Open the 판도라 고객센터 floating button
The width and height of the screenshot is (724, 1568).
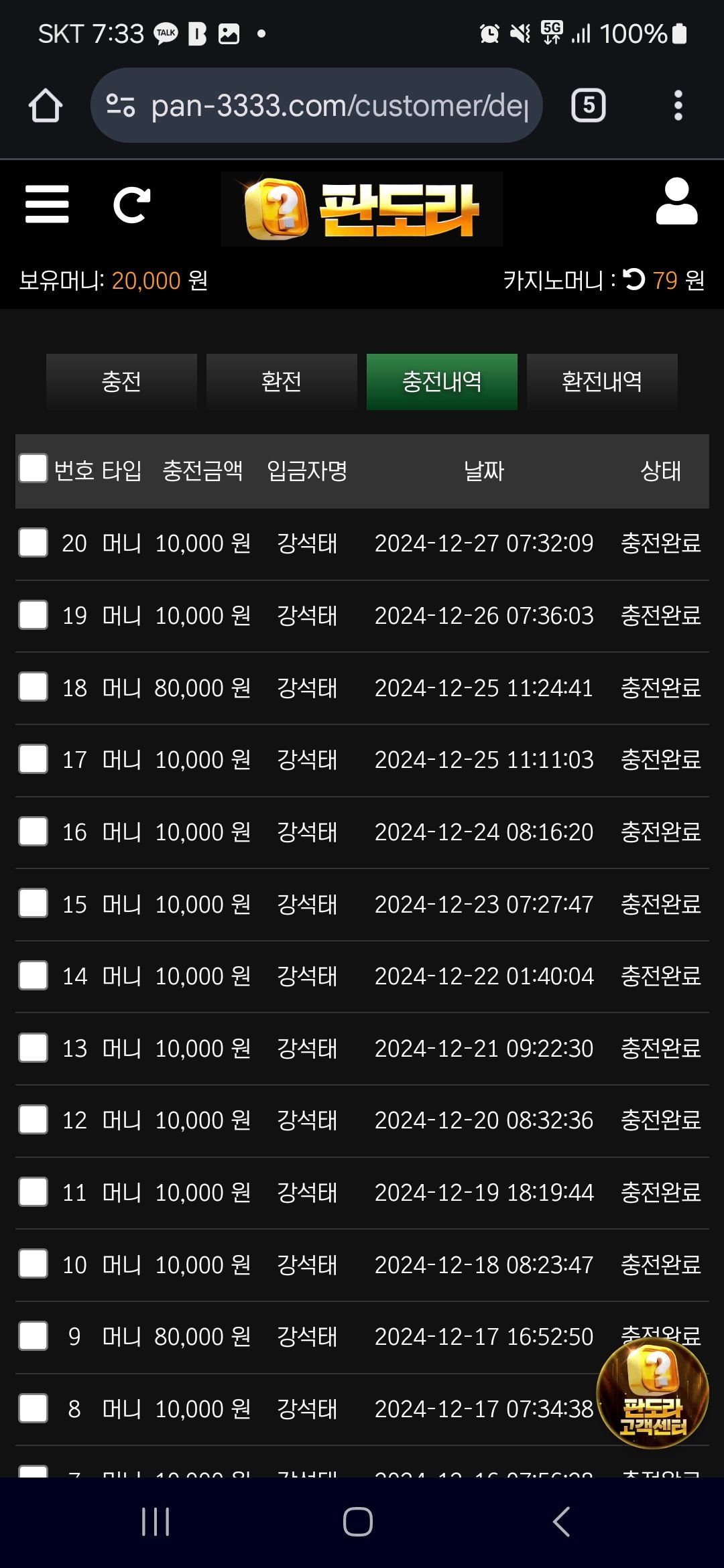click(x=652, y=1394)
